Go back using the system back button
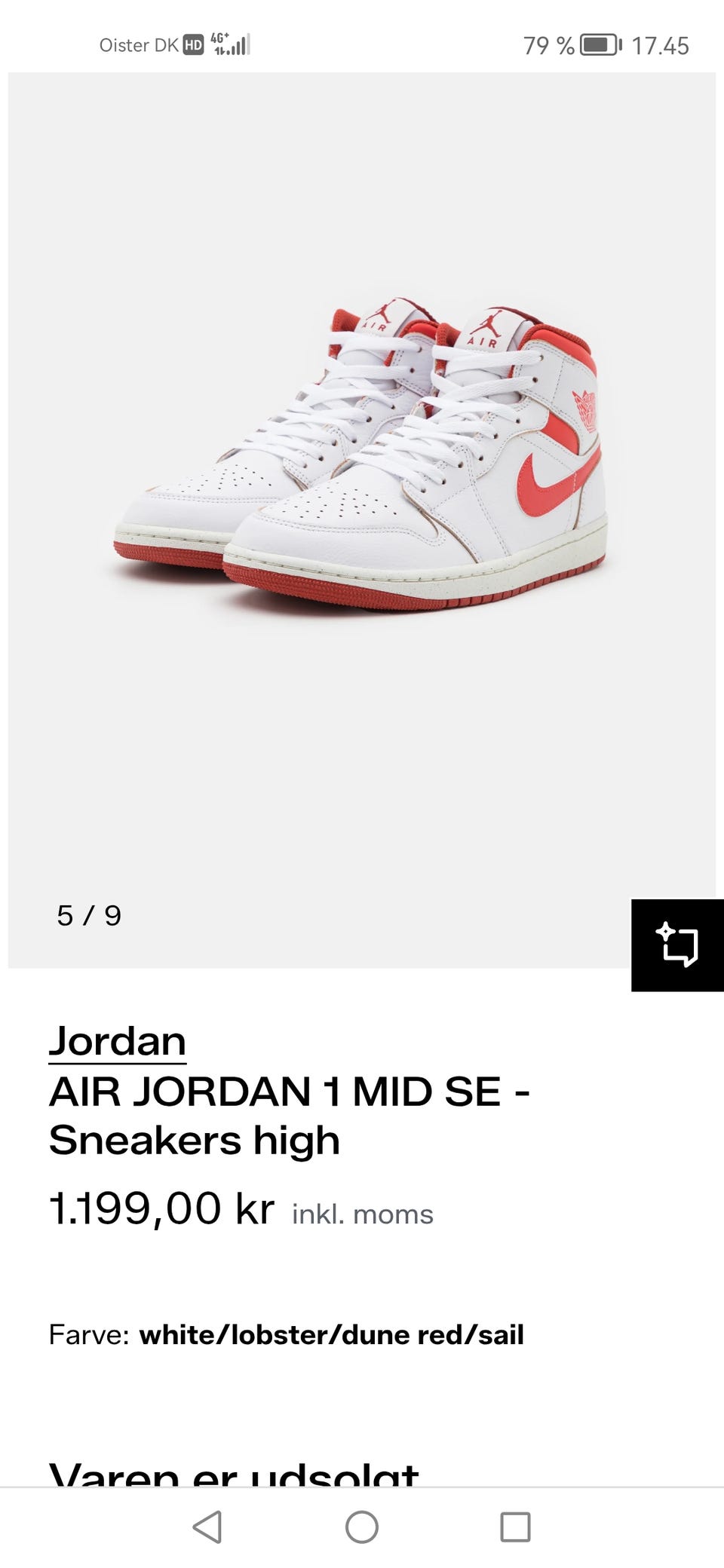Screen dimensions: 724x1568 pos(207,1527)
